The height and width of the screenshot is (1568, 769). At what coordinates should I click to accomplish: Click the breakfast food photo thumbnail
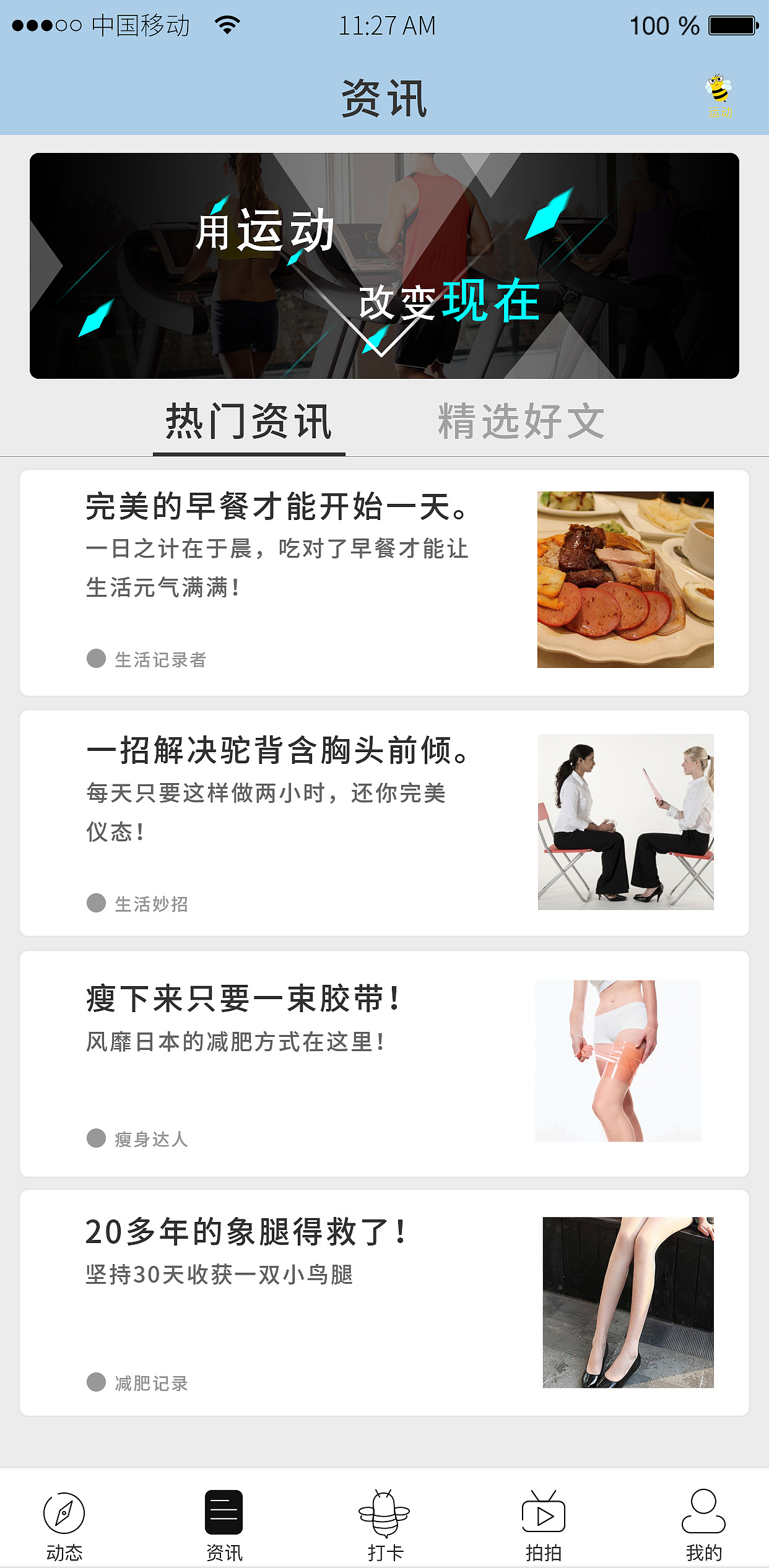pos(625,578)
